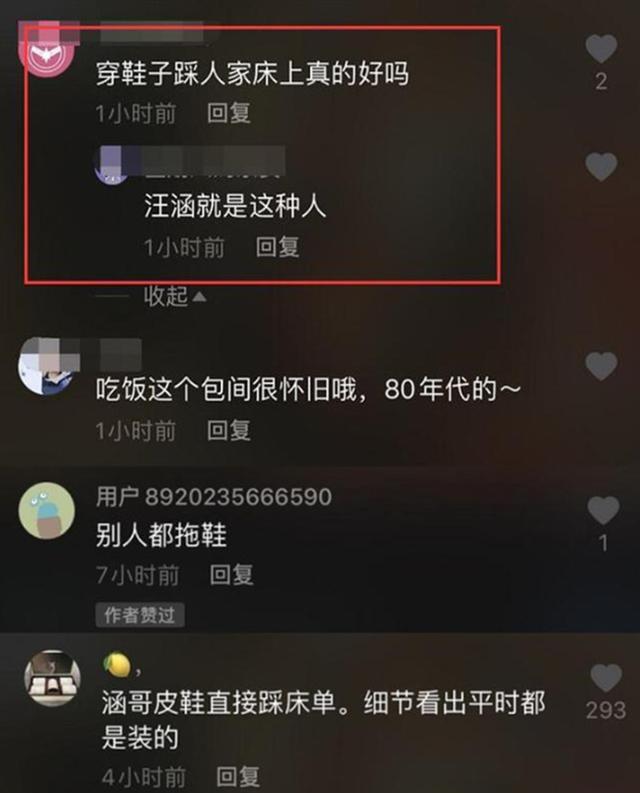
Task: Open avatar of the lemon-emoji commenter
Action: click(51, 681)
